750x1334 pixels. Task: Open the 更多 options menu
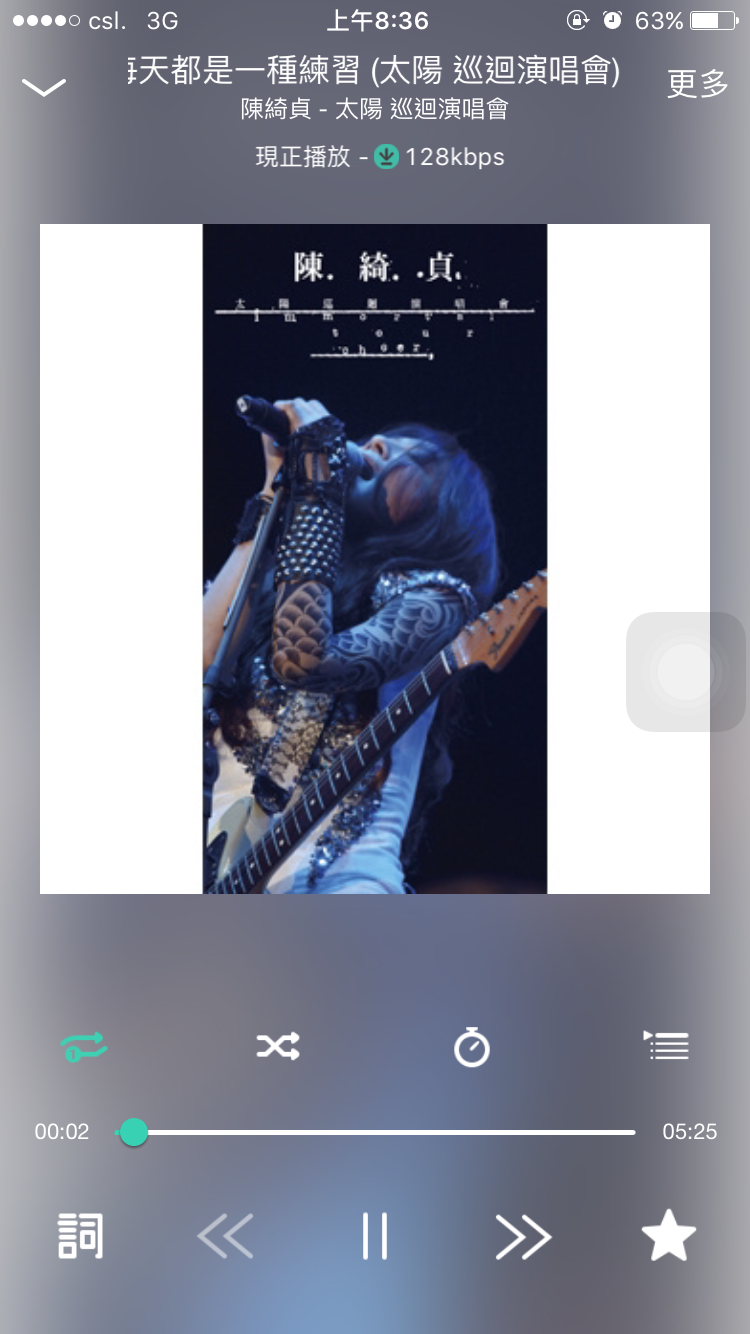[x=697, y=84]
